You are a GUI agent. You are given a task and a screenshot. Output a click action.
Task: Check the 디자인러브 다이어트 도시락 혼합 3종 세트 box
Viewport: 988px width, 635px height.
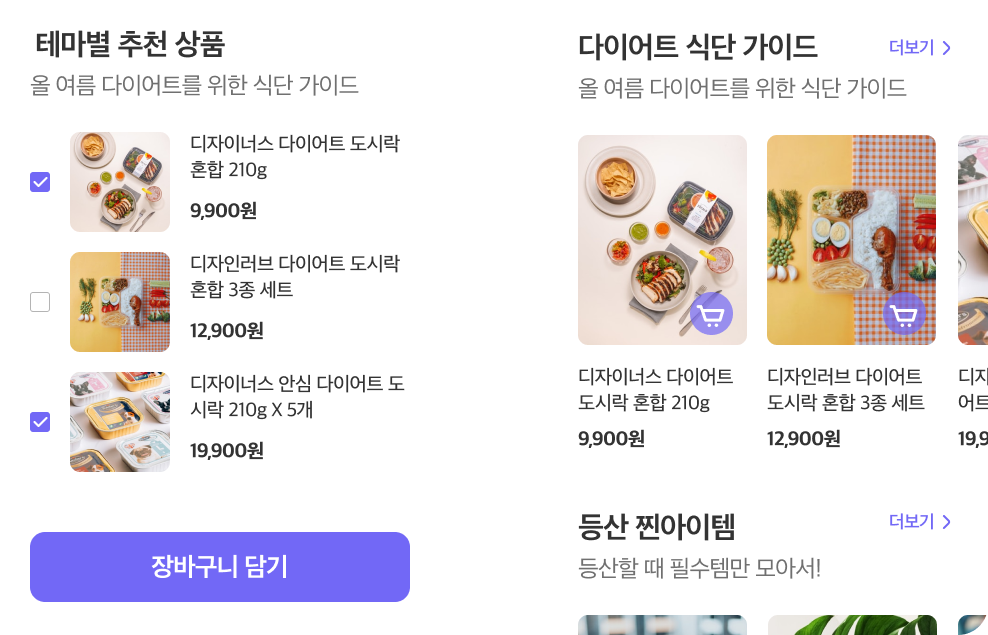pyautogui.click(x=40, y=302)
